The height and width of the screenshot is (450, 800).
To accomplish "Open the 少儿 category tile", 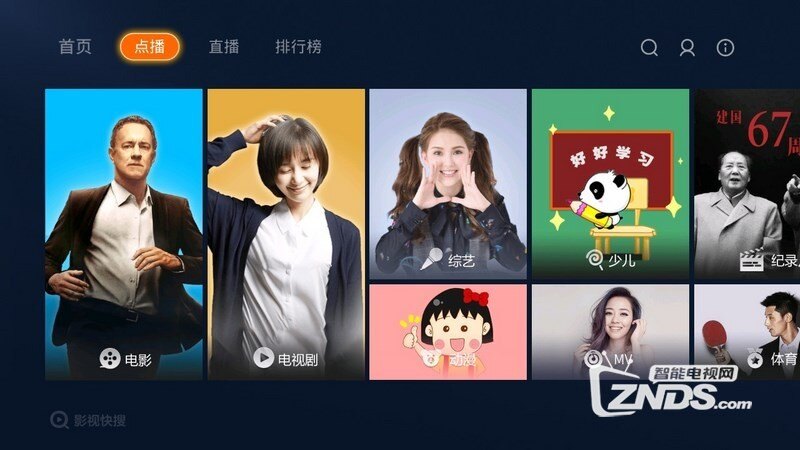I will coord(610,183).
